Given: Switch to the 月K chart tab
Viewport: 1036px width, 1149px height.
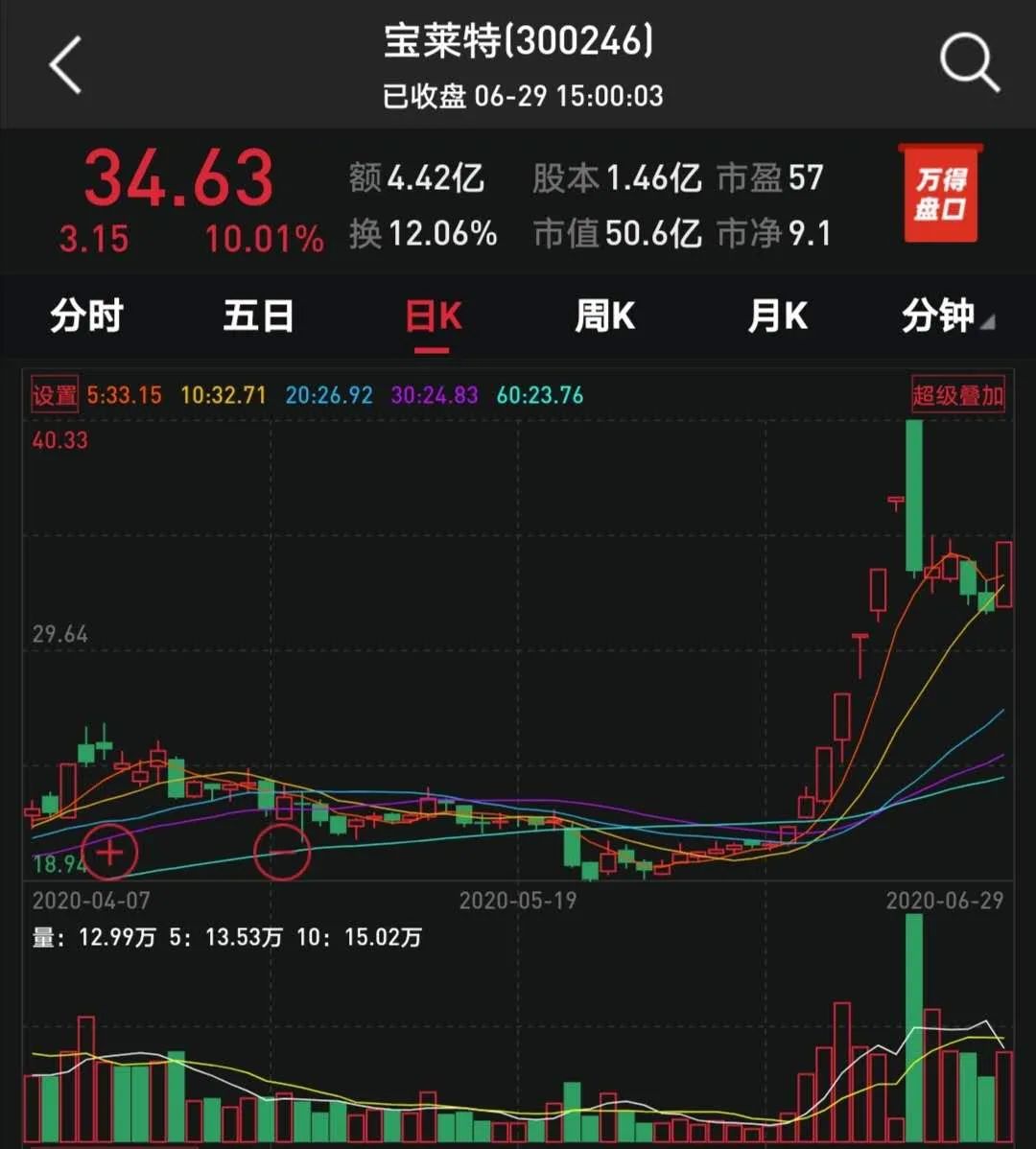Looking at the screenshot, I should point(777,316).
